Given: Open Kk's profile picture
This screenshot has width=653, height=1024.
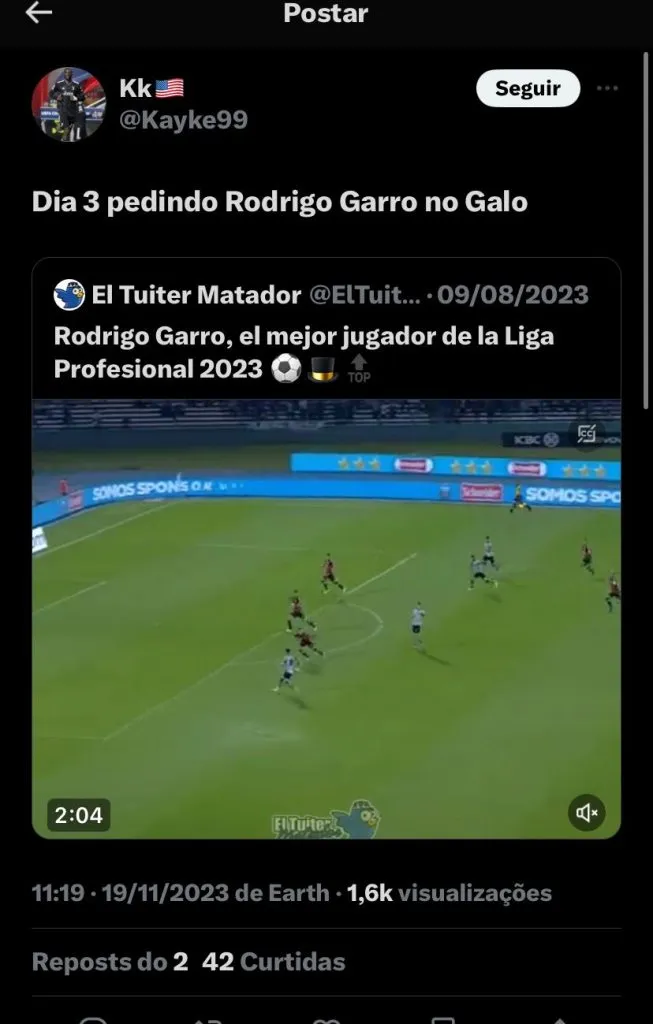Looking at the screenshot, I should (68, 104).
